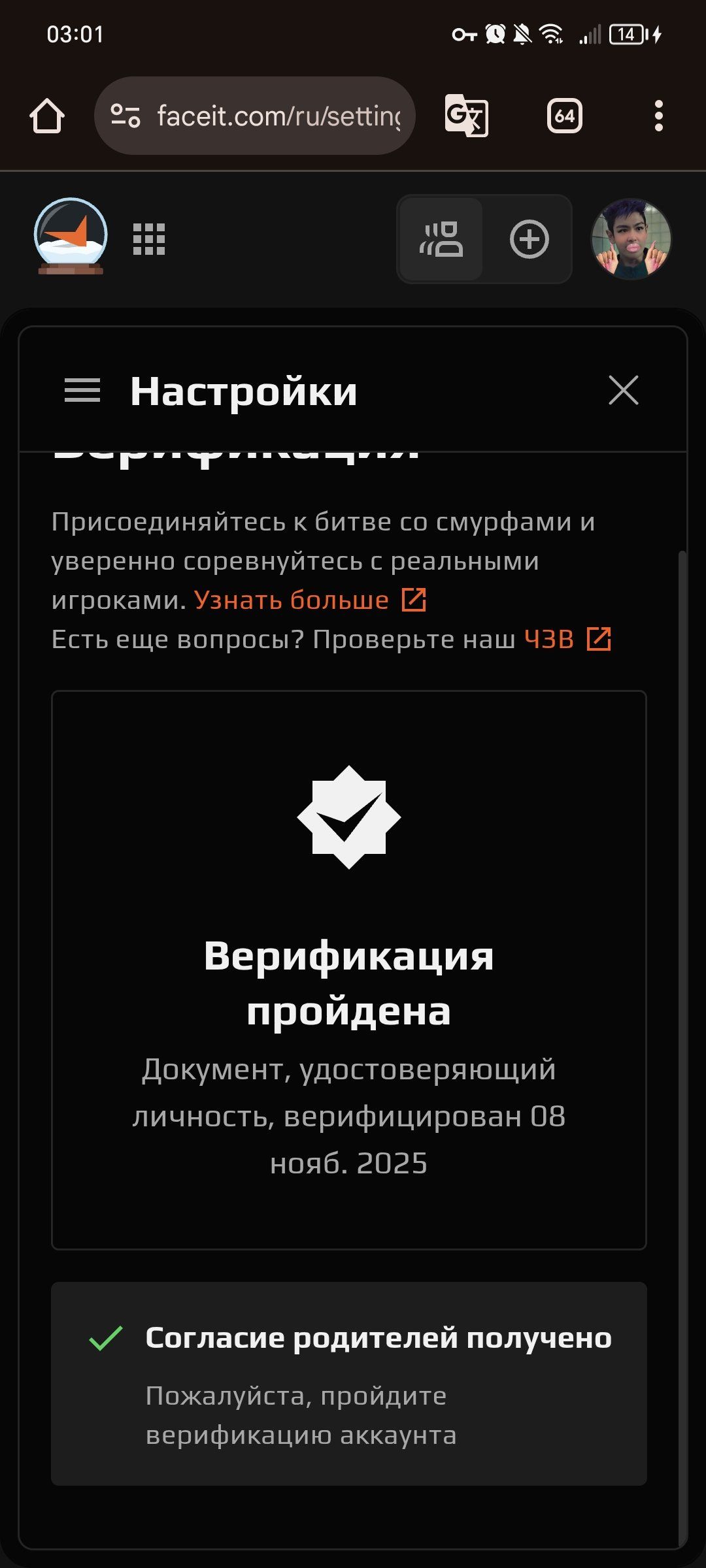This screenshot has height=1568, width=706.
Task: Open the apps grid menu
Action: coord(149,239)
